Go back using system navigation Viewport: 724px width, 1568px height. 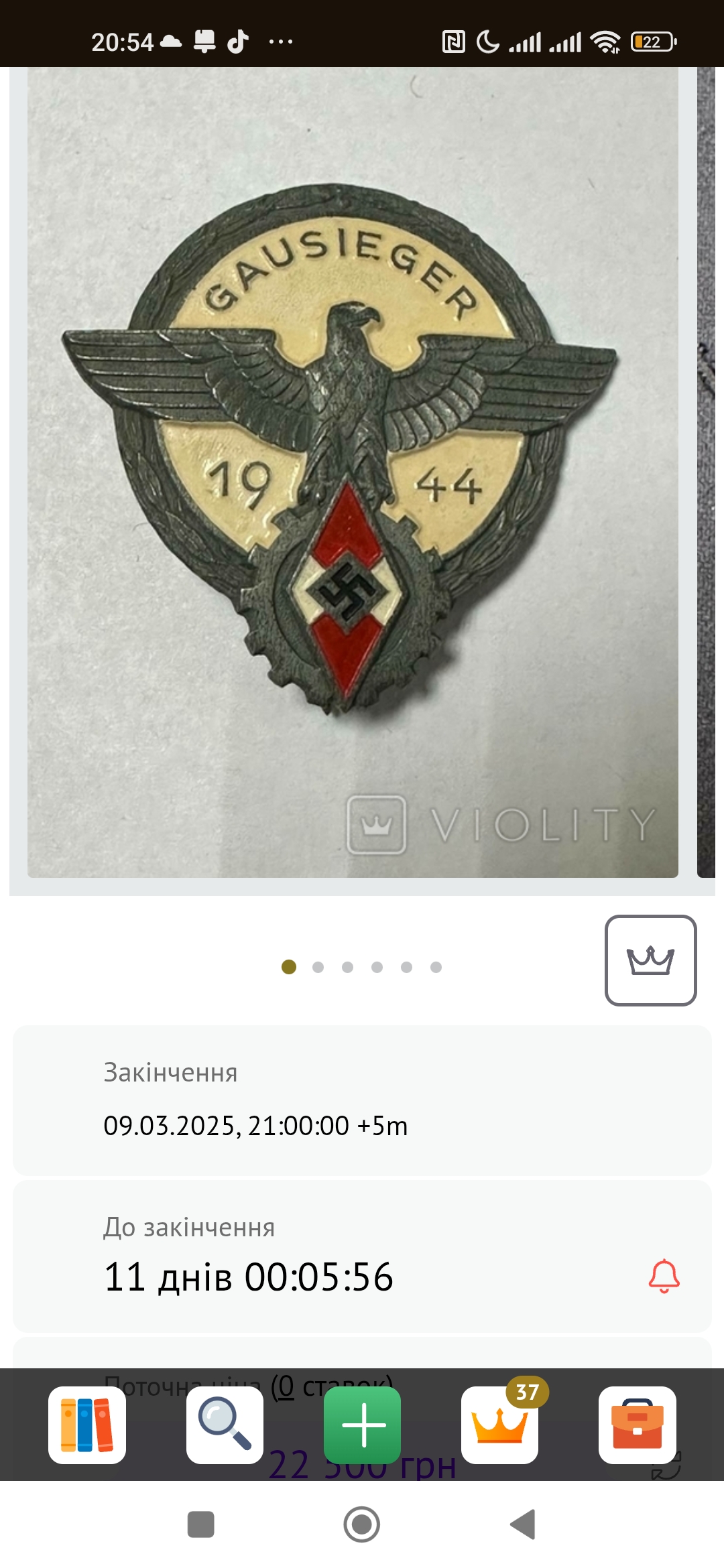point(523,1524)
